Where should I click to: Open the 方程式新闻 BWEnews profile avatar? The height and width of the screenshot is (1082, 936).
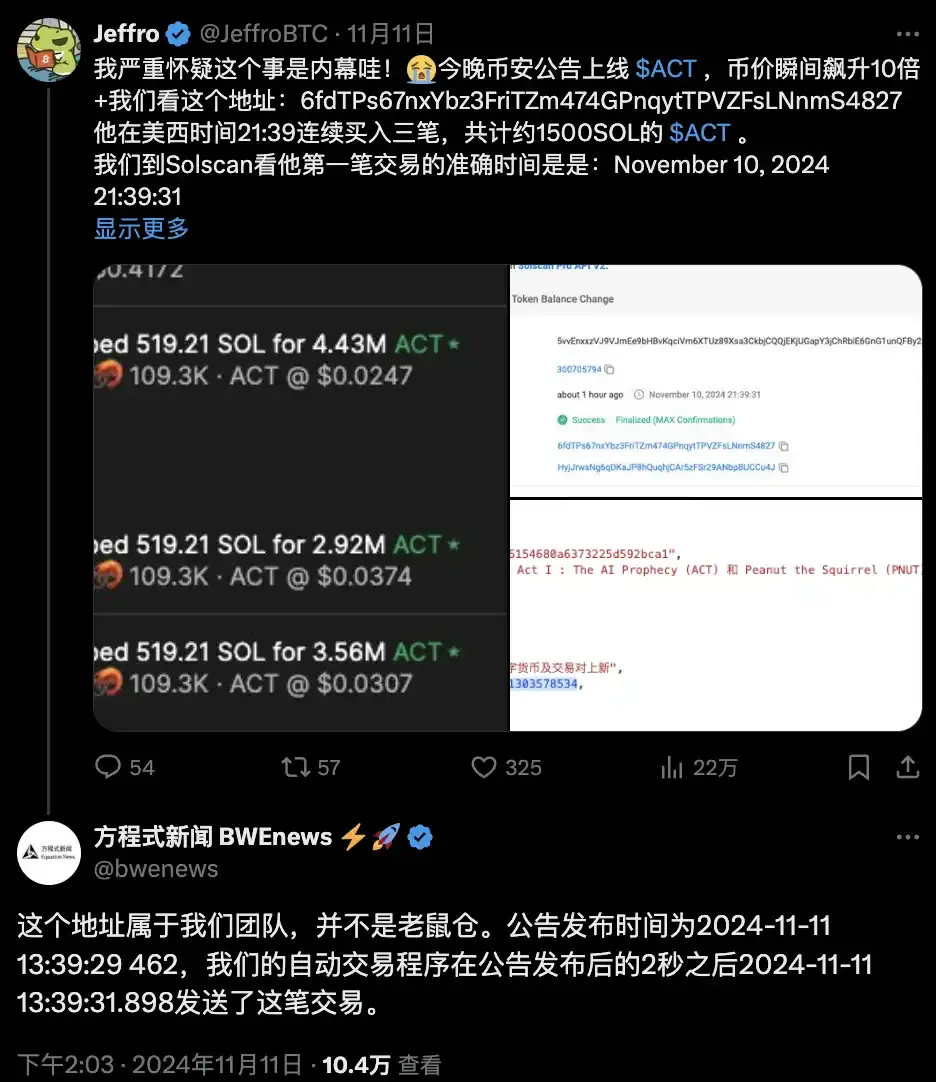pyautogui.click(x=48, y=853)
